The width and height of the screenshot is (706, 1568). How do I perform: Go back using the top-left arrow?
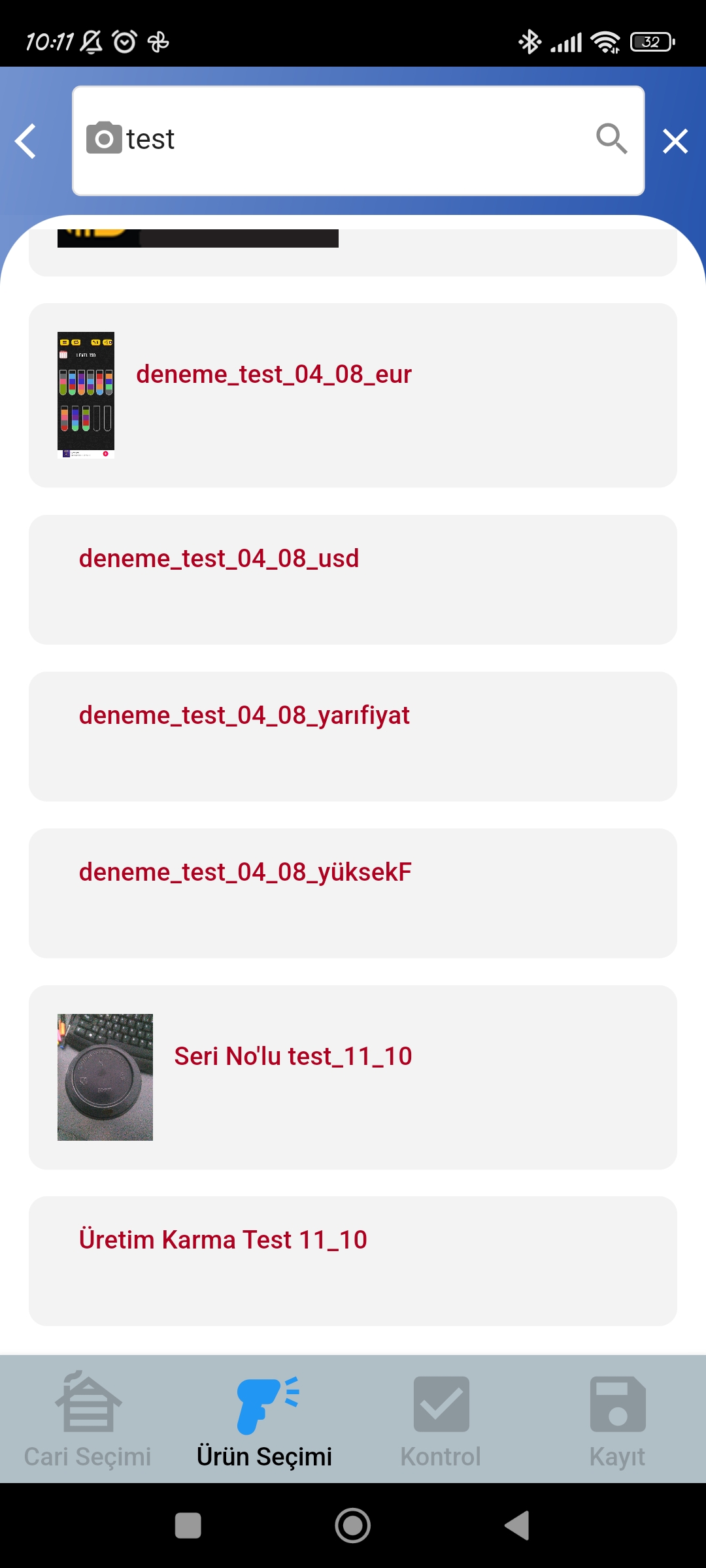tap(26, 141)
